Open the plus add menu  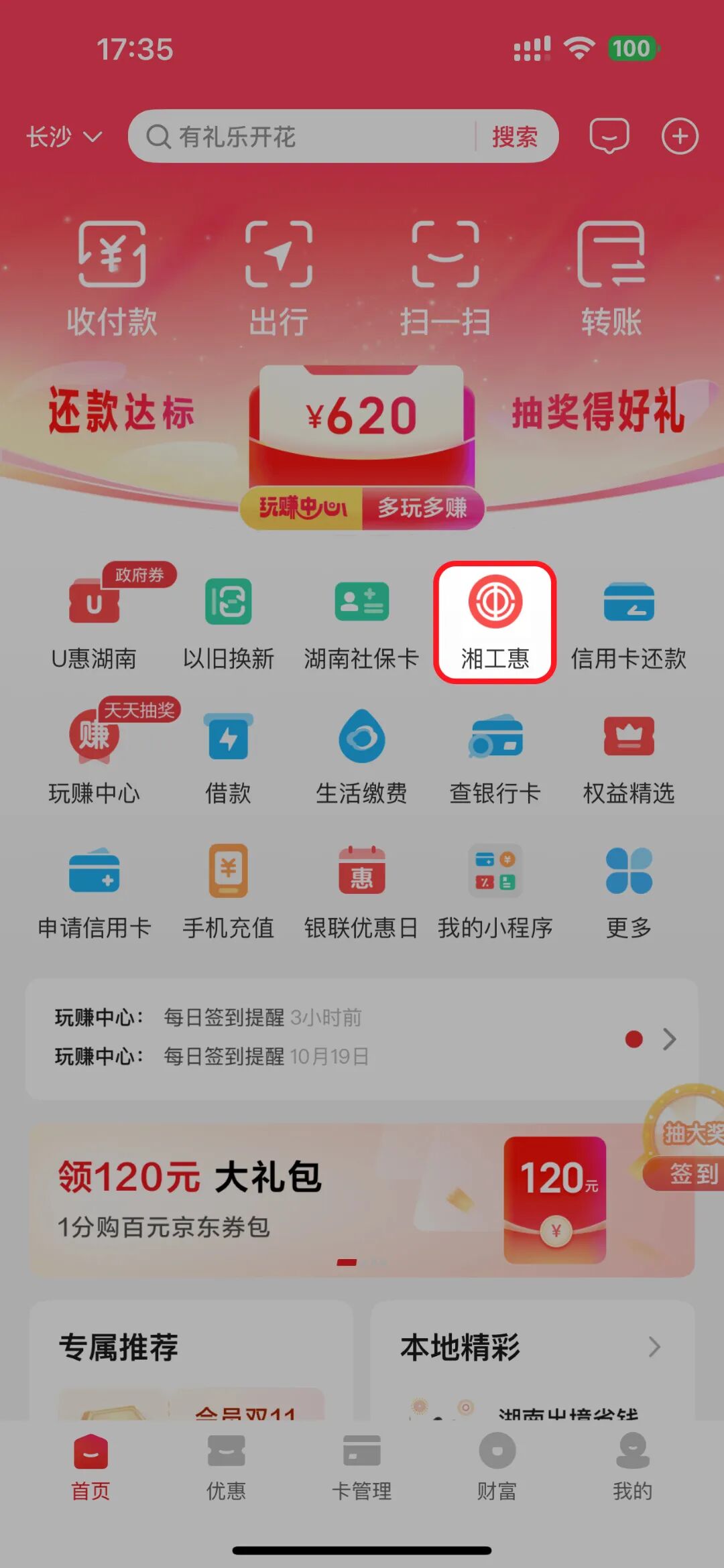coord(680,136)
